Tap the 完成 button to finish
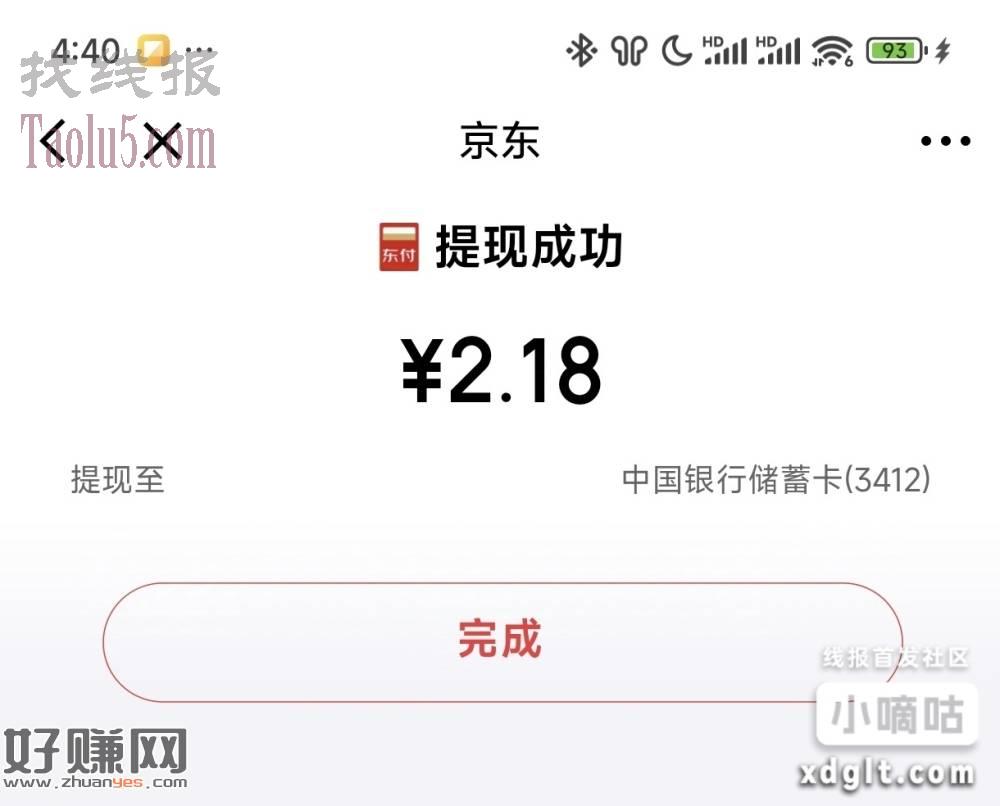The width and height of the screenshot is (1000, 806). pos(502,641)
